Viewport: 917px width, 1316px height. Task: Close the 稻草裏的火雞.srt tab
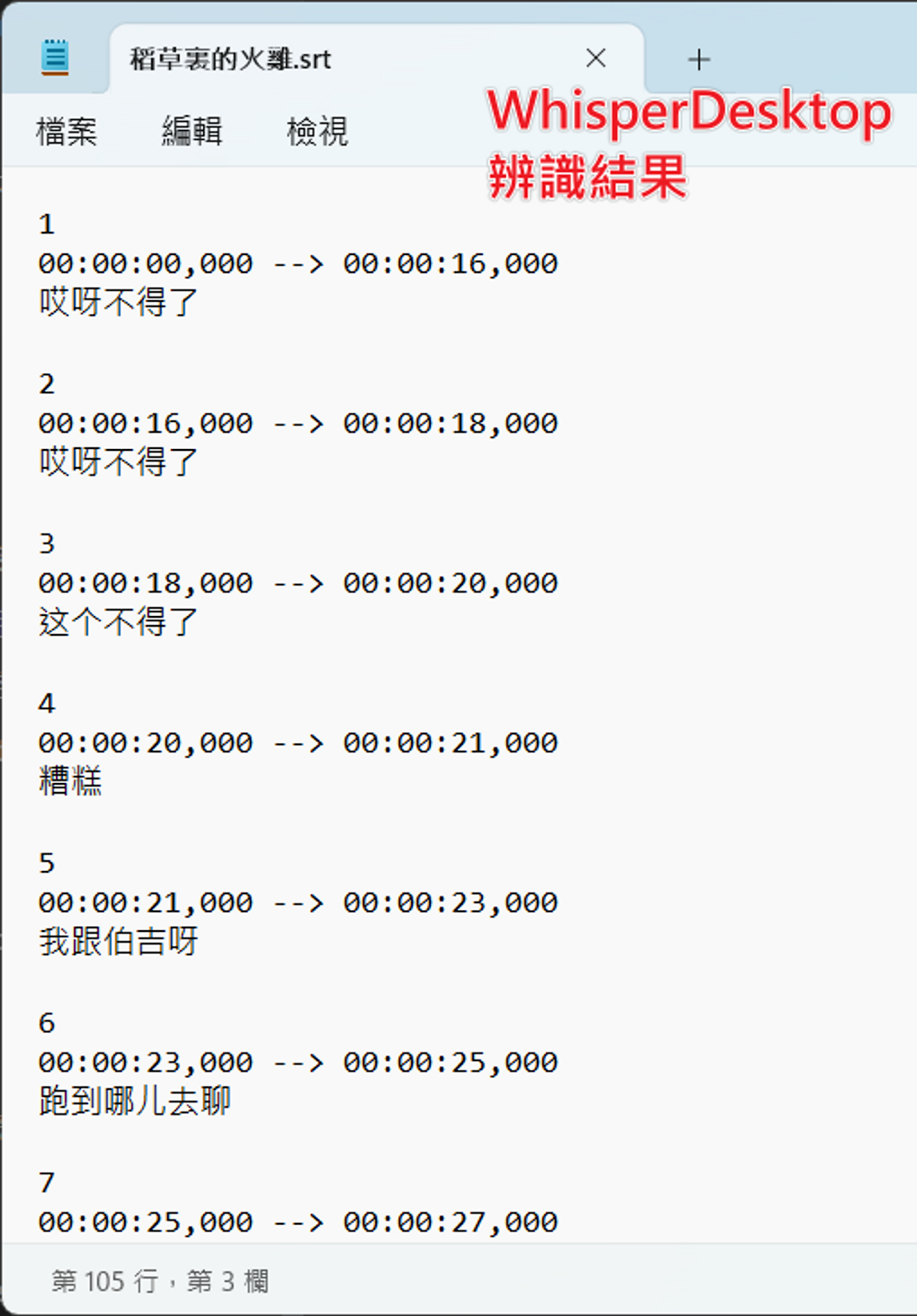pos(595,58)
